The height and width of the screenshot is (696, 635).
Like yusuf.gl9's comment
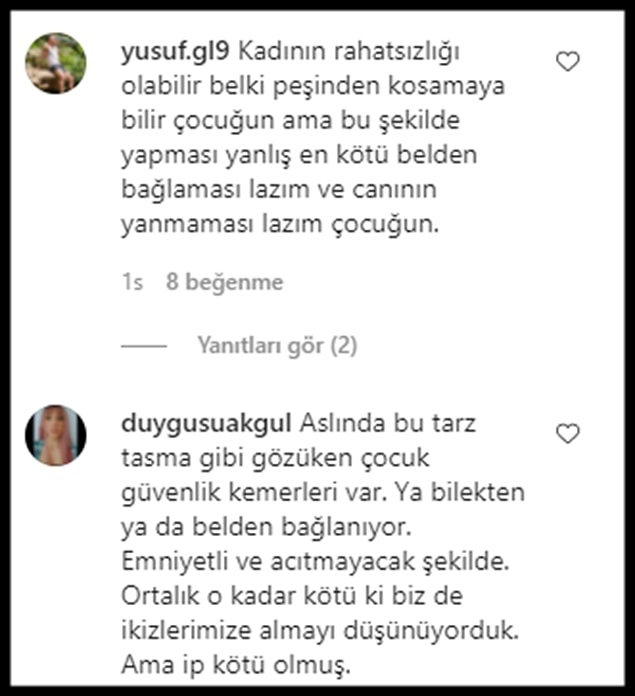pyautogui.click(x=567, y=62)
